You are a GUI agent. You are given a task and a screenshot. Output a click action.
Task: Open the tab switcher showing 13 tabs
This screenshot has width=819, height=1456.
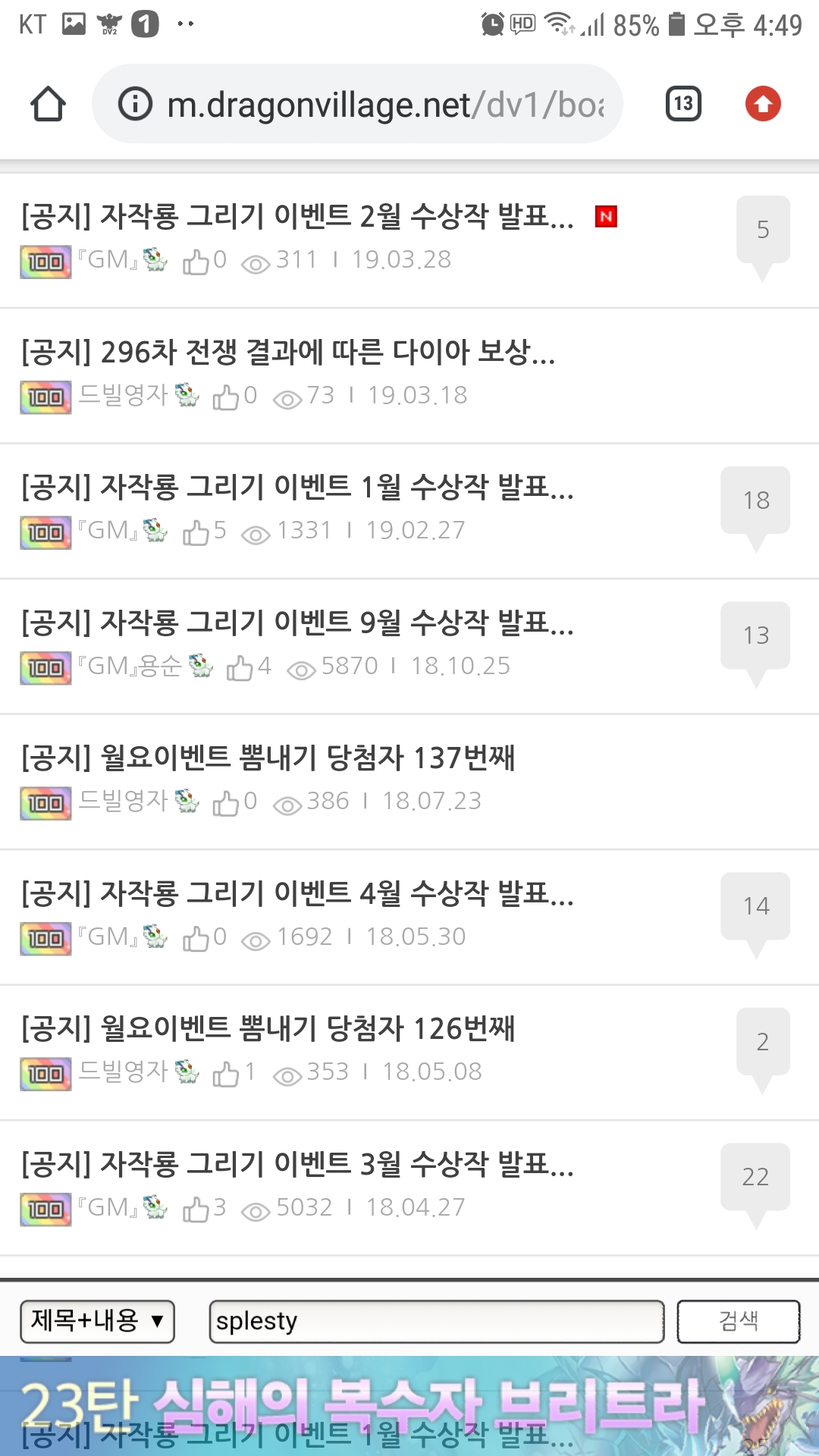(683, 104)
